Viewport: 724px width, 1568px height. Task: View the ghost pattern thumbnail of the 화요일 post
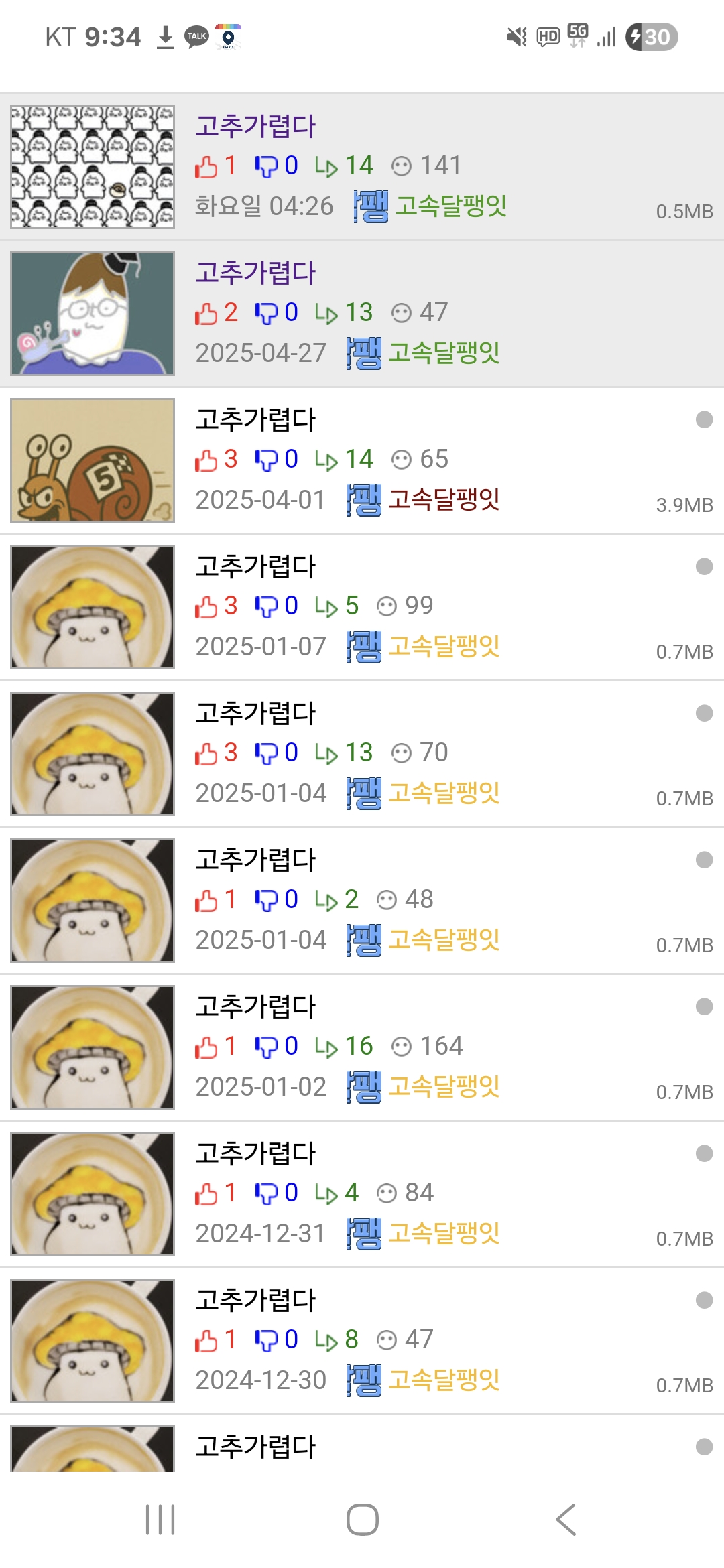click(x=93, y=167)
